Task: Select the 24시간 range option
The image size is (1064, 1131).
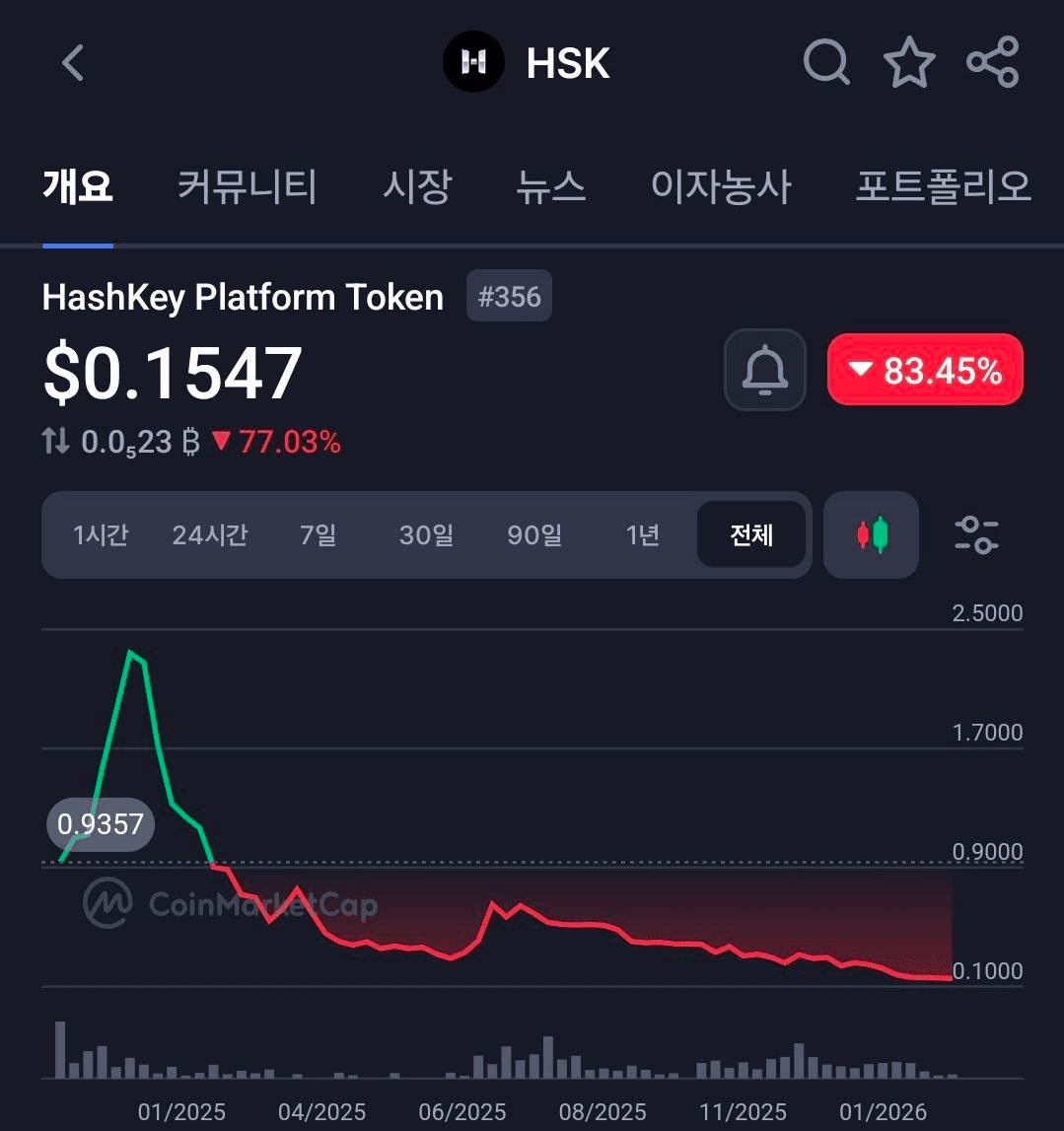Action: (209, 535)
